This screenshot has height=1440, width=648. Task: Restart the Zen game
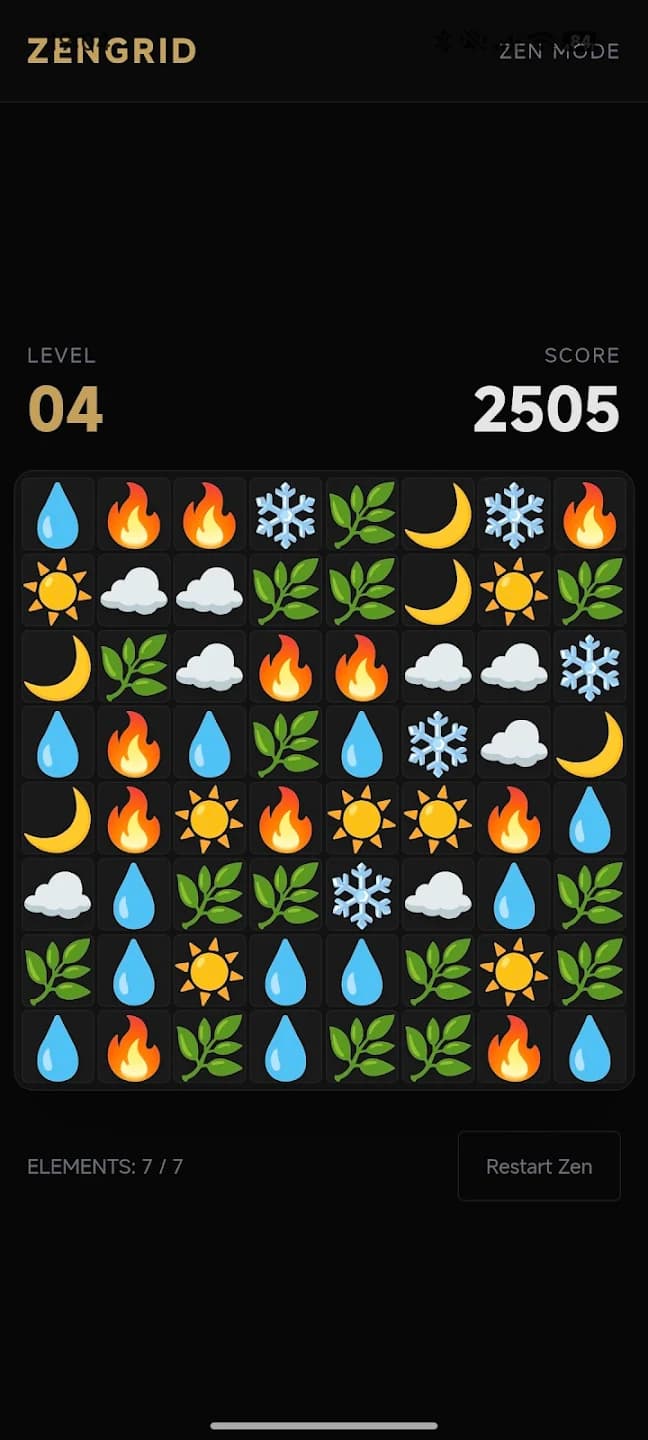(539, 1166)
